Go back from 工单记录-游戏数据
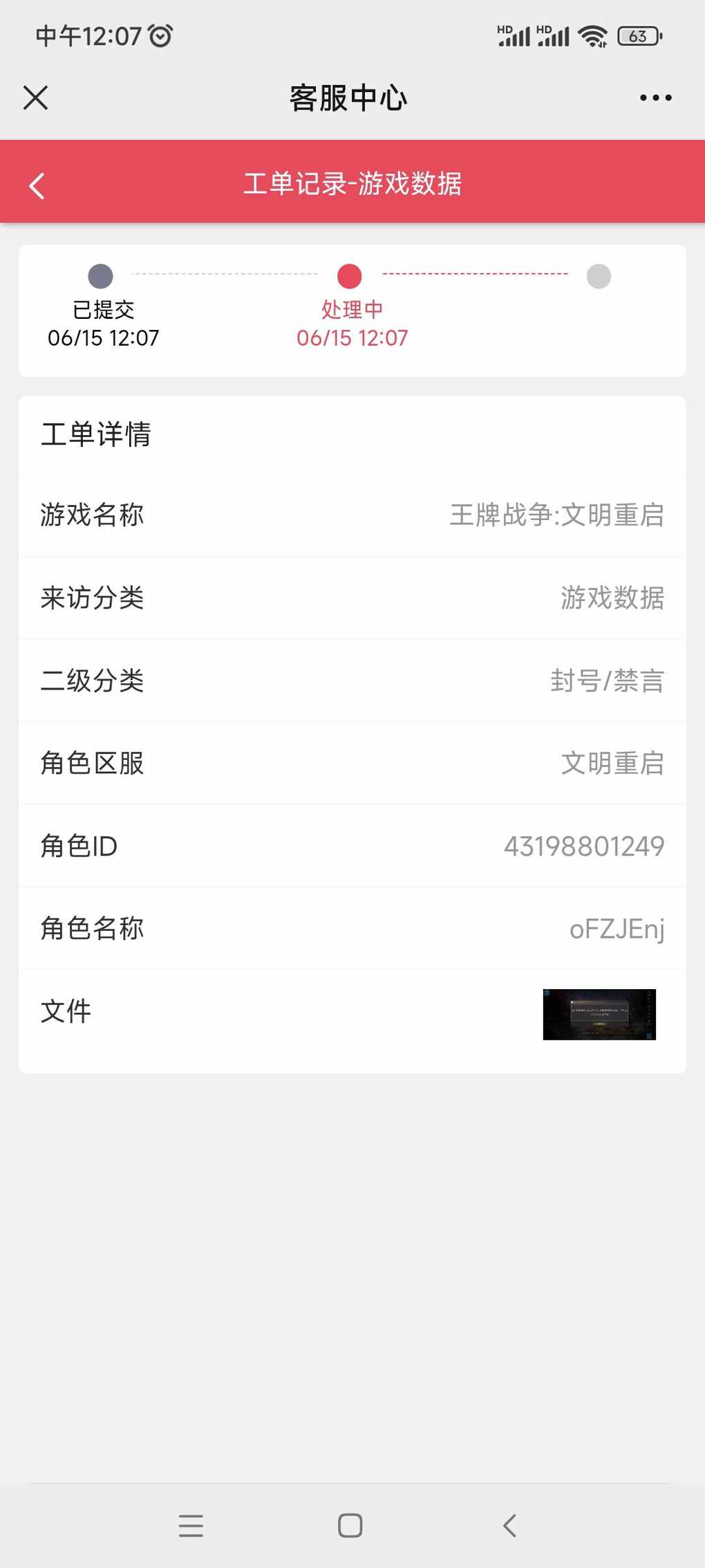The width and height of the screenshot is (705, 1568). [37, 185]
